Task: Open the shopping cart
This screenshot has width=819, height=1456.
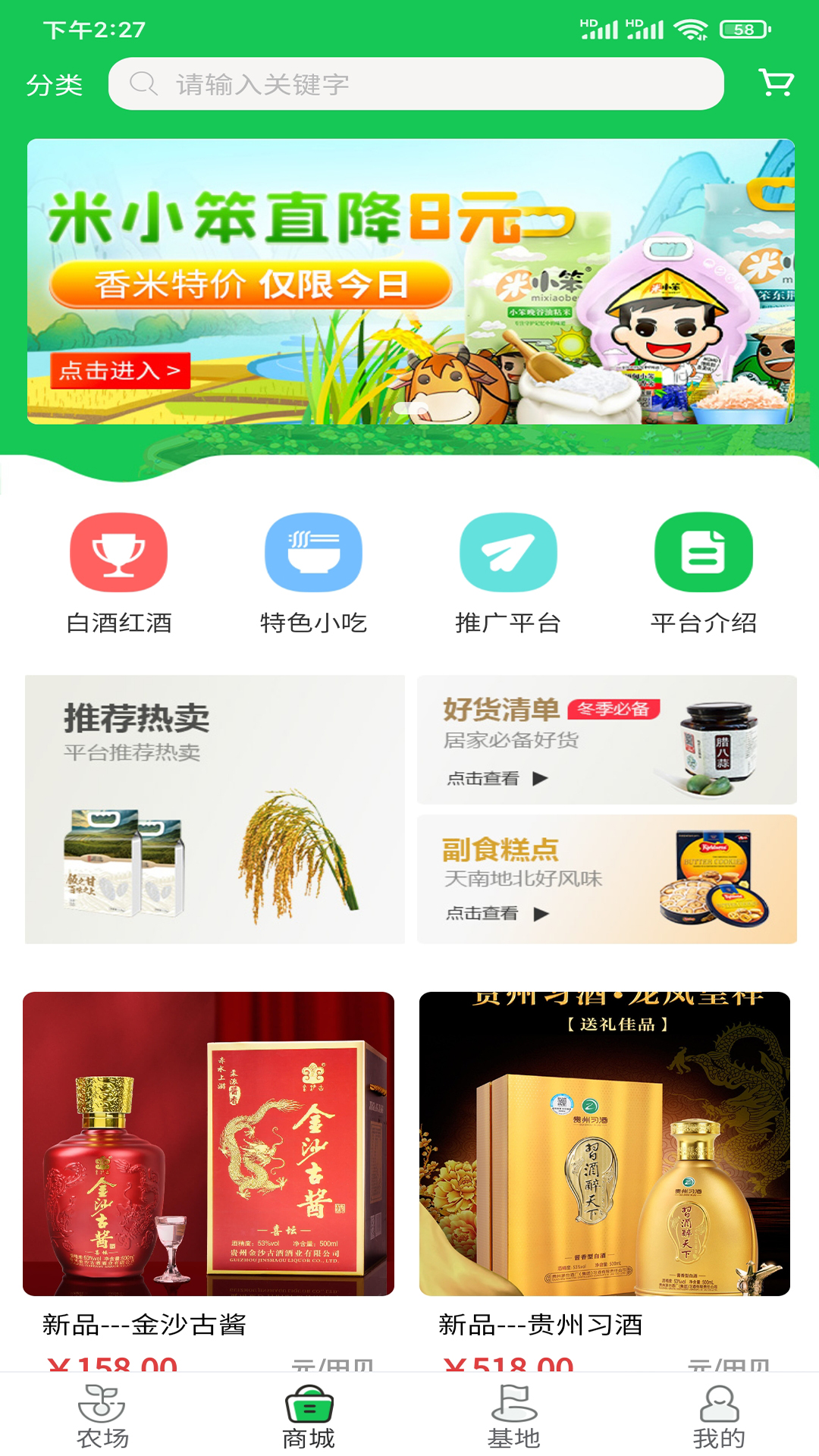Action: [x=776, y=83]
